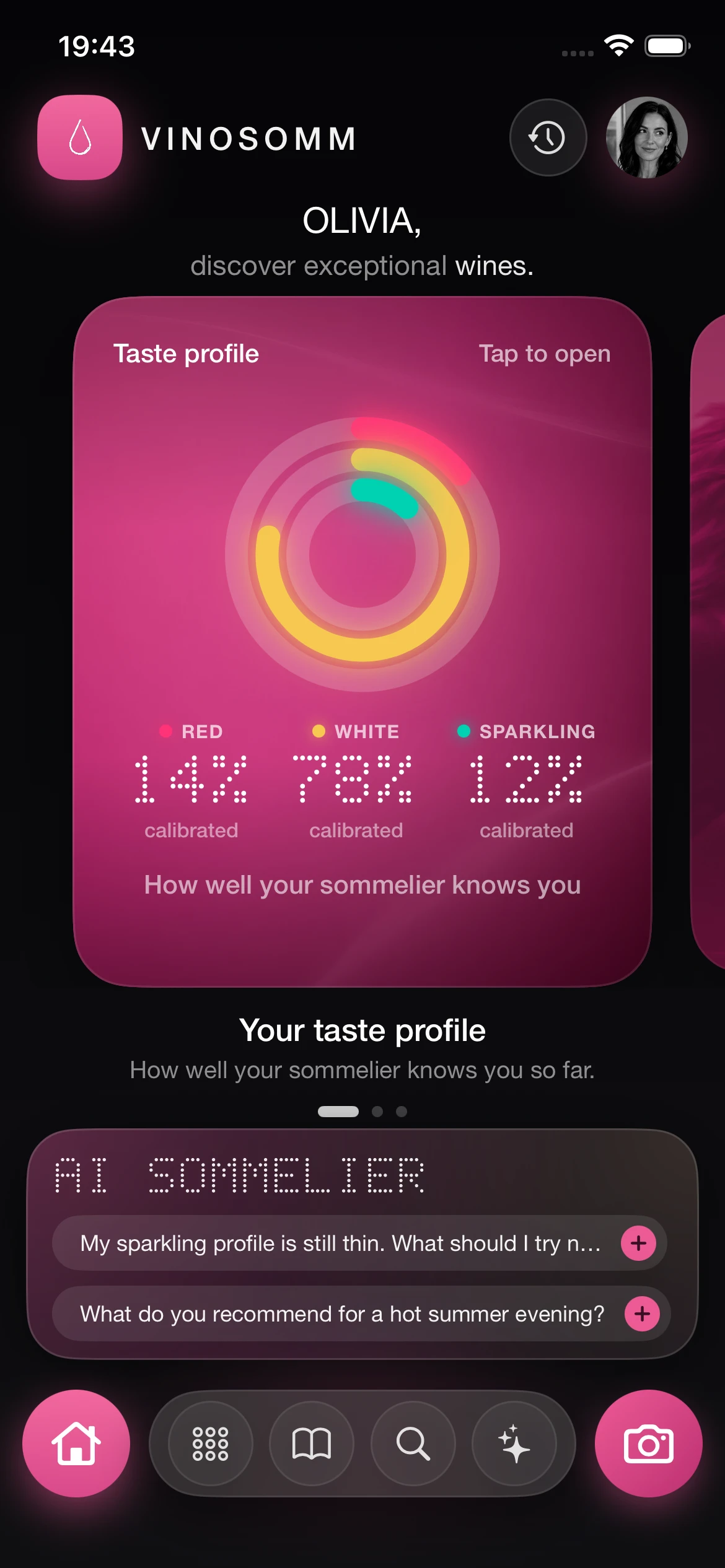Screen dimensions: 725x1568
Task: Tap the Vinosomm droplet logo button
Action: point(80,137)
